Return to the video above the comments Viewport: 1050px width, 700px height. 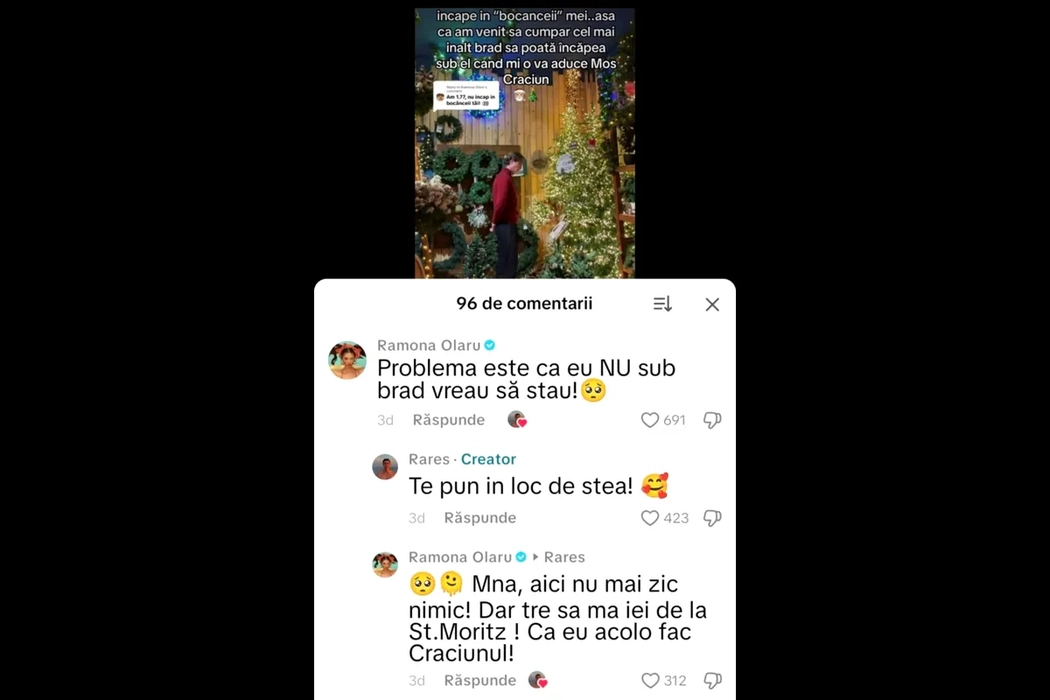524,150
